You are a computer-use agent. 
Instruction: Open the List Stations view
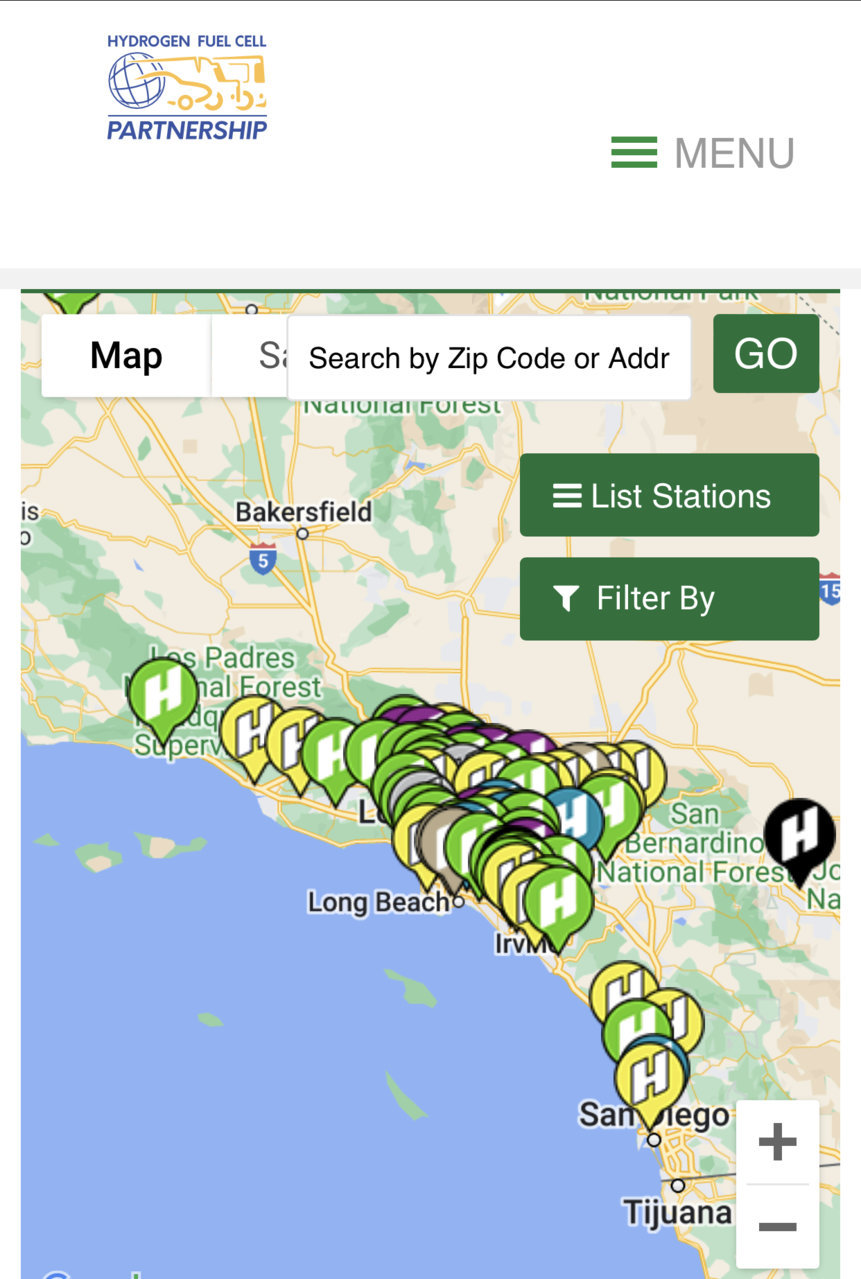[x=669, y=496]
